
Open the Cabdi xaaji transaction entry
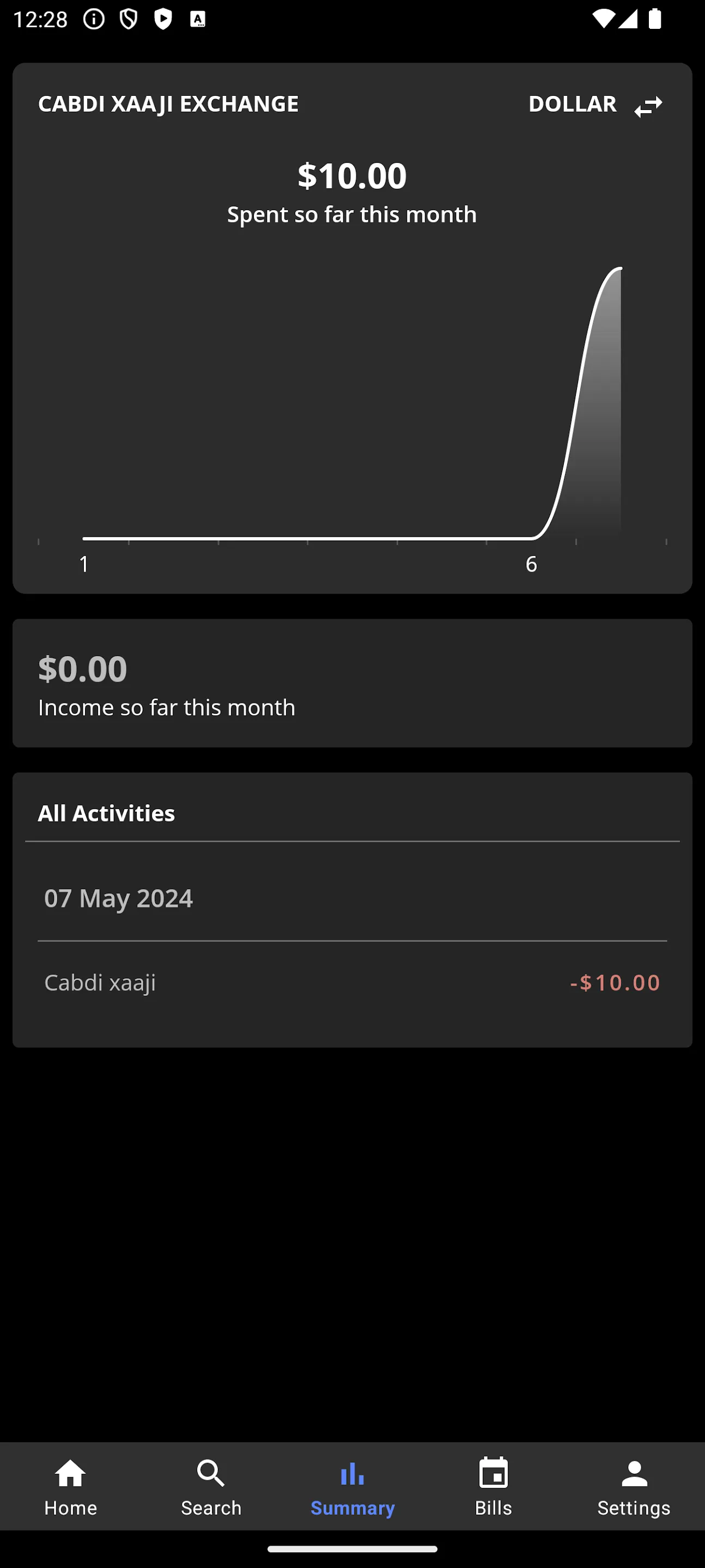[x=351, y=982]
